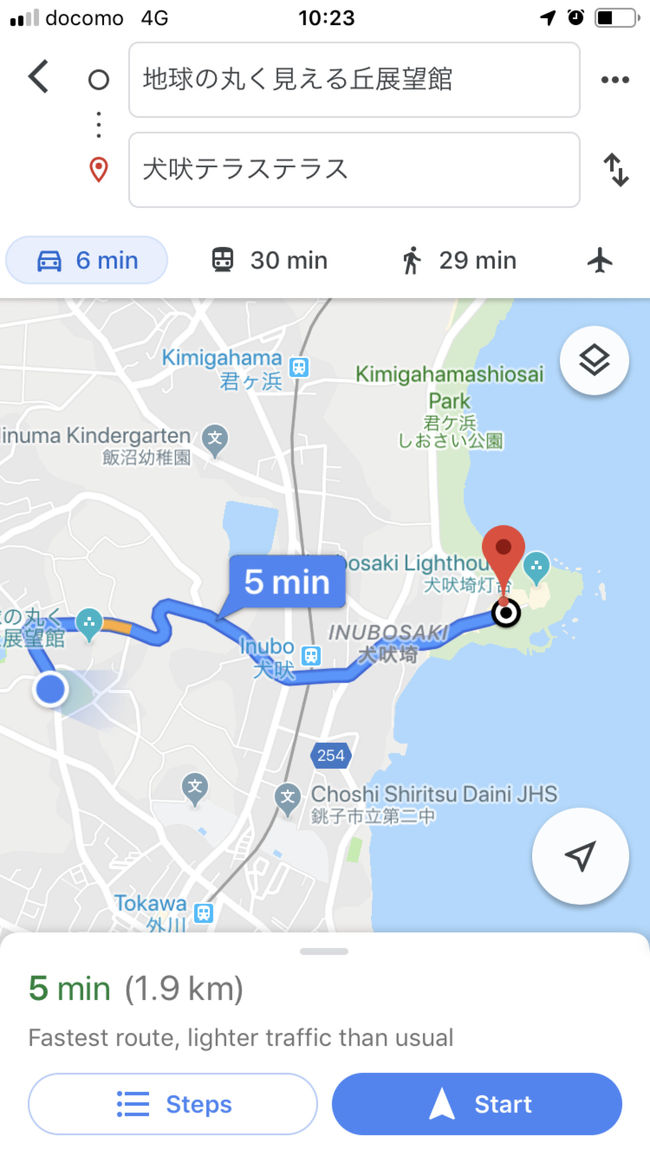Swap start and destination
The height and width of the screenshot is (1156, 650).
click(616, 170)
